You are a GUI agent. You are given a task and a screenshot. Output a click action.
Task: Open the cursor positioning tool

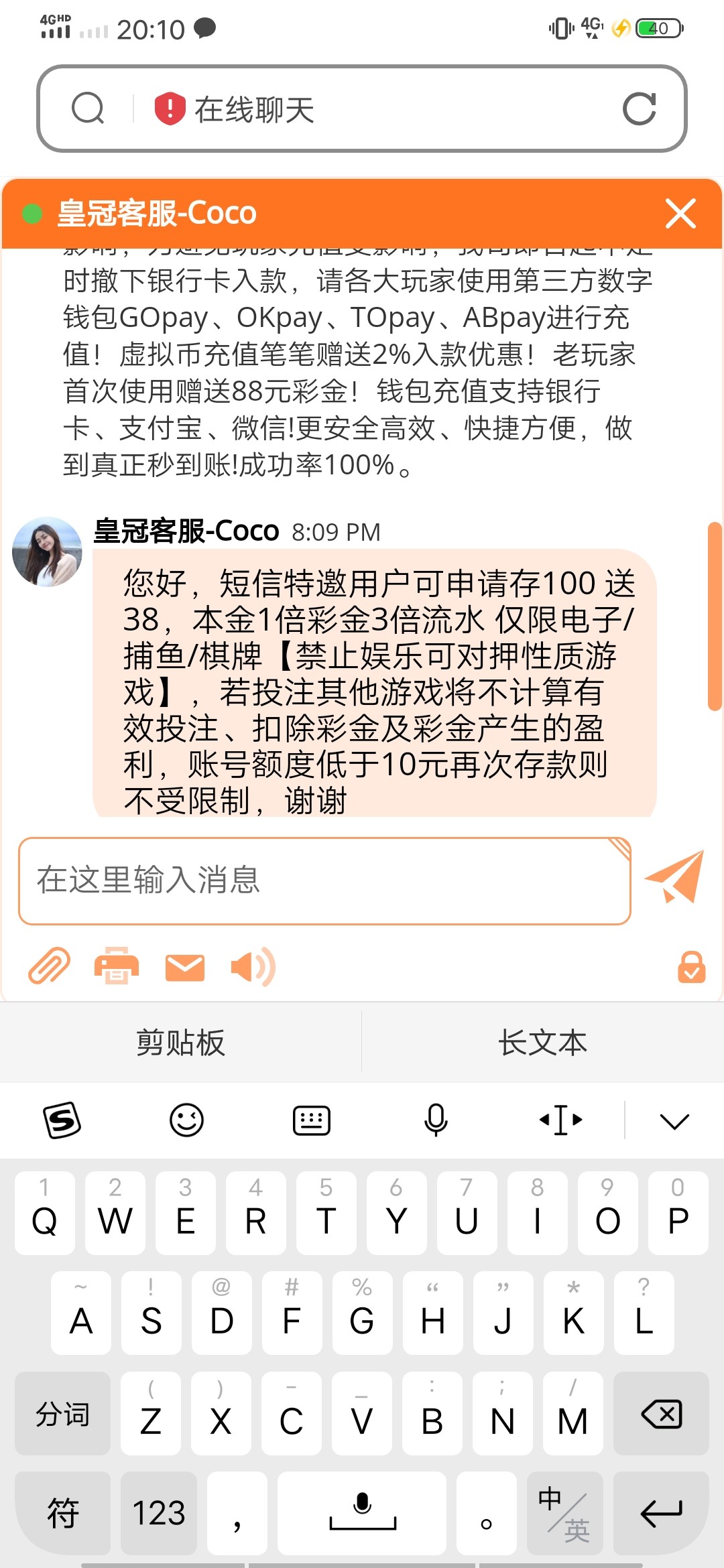coord(560,1119)
